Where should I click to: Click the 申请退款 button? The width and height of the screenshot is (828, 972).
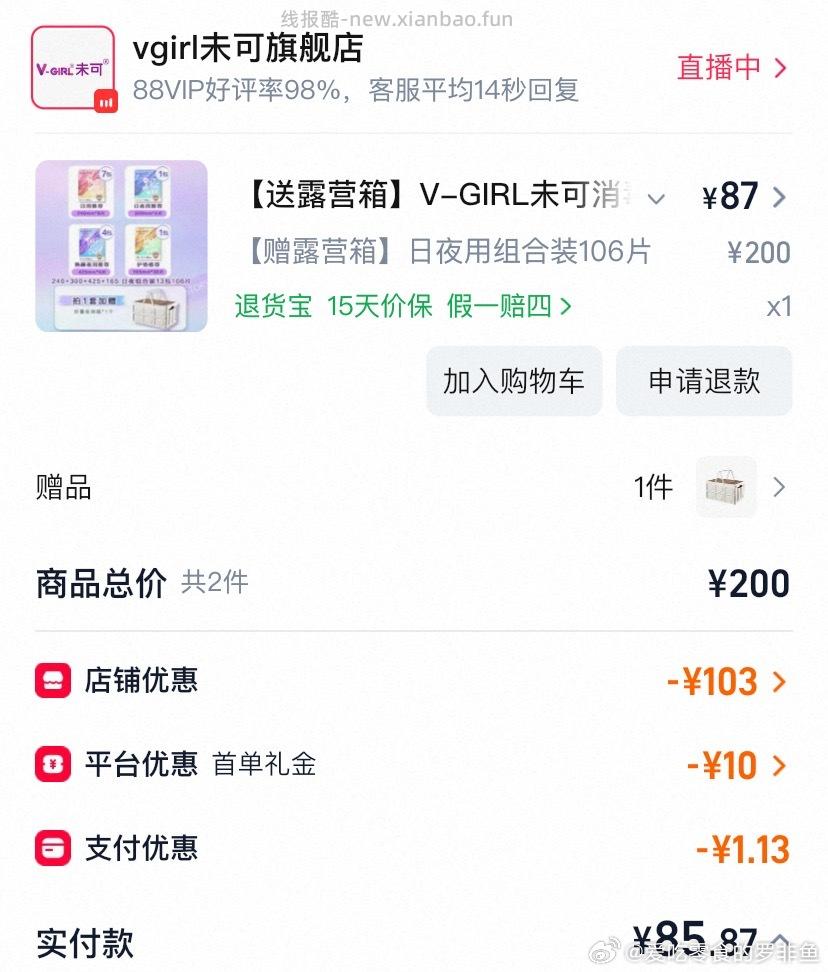click(x=704, y=381)
